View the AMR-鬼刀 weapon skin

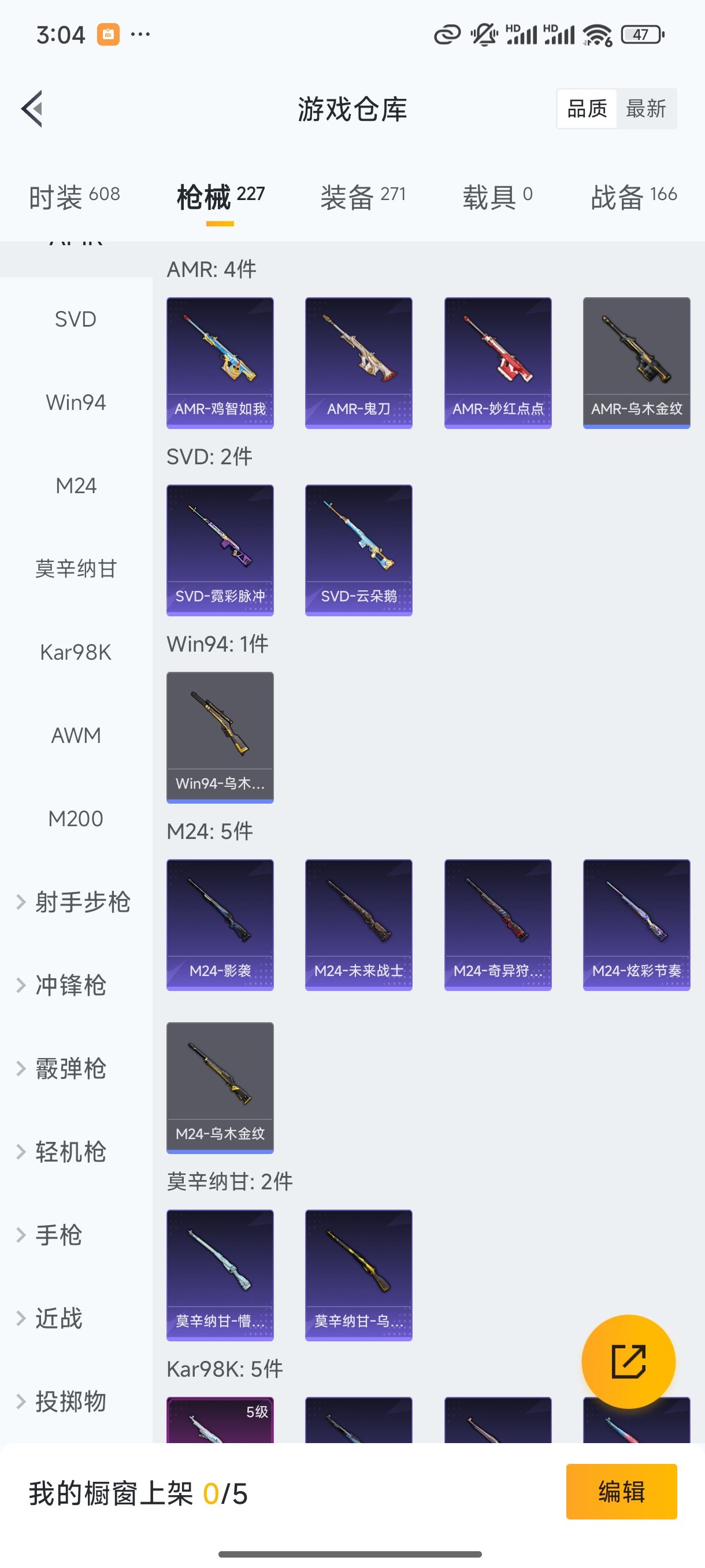point(358,362)
